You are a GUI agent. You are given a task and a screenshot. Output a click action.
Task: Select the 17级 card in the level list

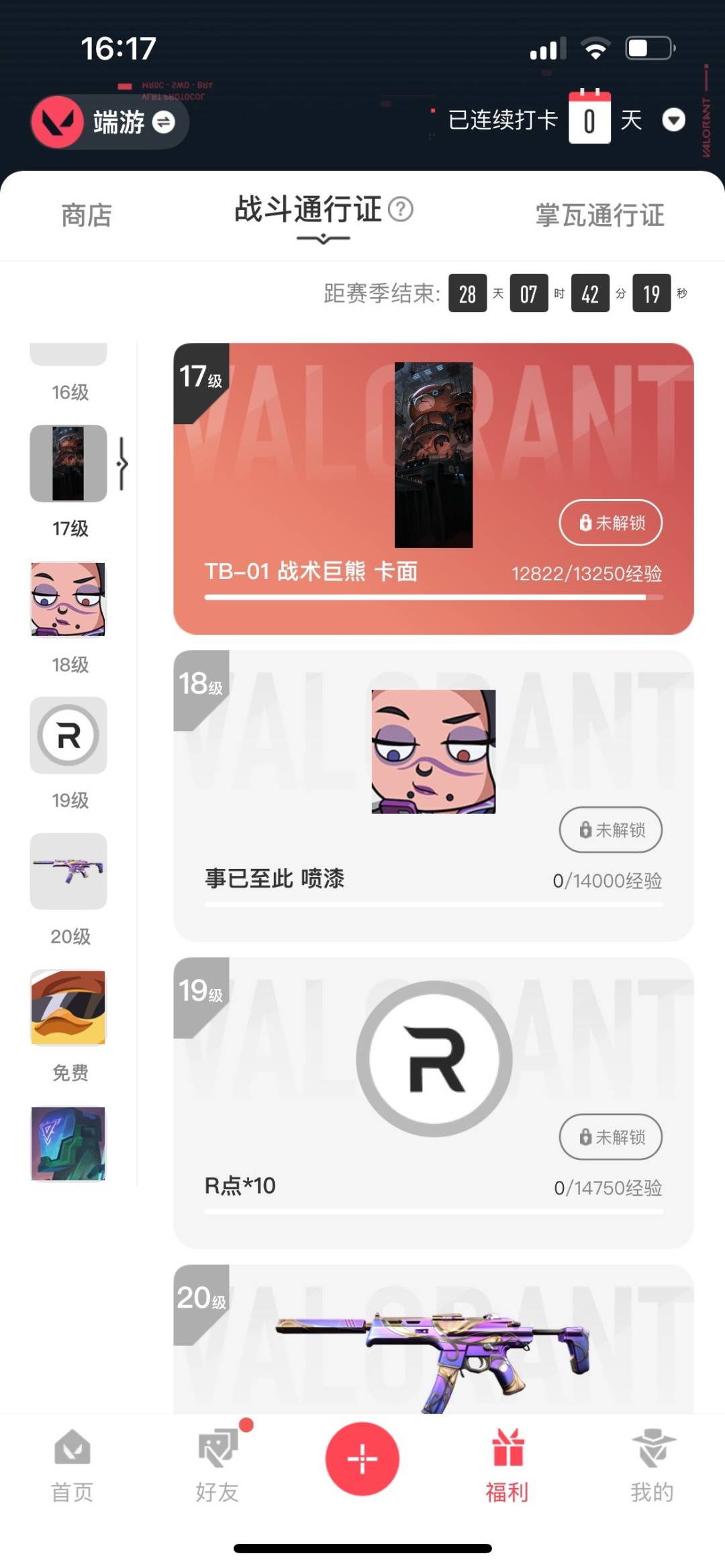click(x=68, y=464)
